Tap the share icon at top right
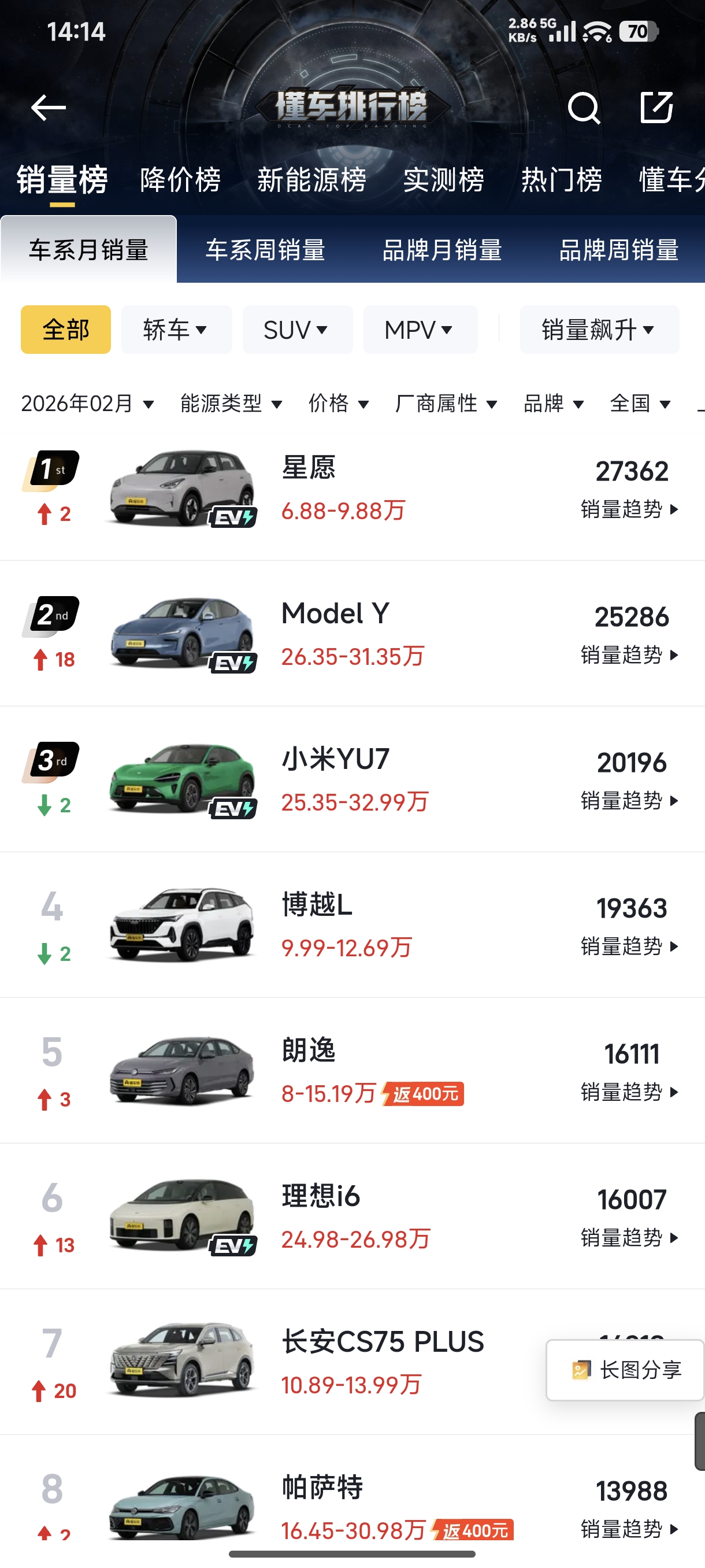705x1568 pixels. click(x=657, y=108)
